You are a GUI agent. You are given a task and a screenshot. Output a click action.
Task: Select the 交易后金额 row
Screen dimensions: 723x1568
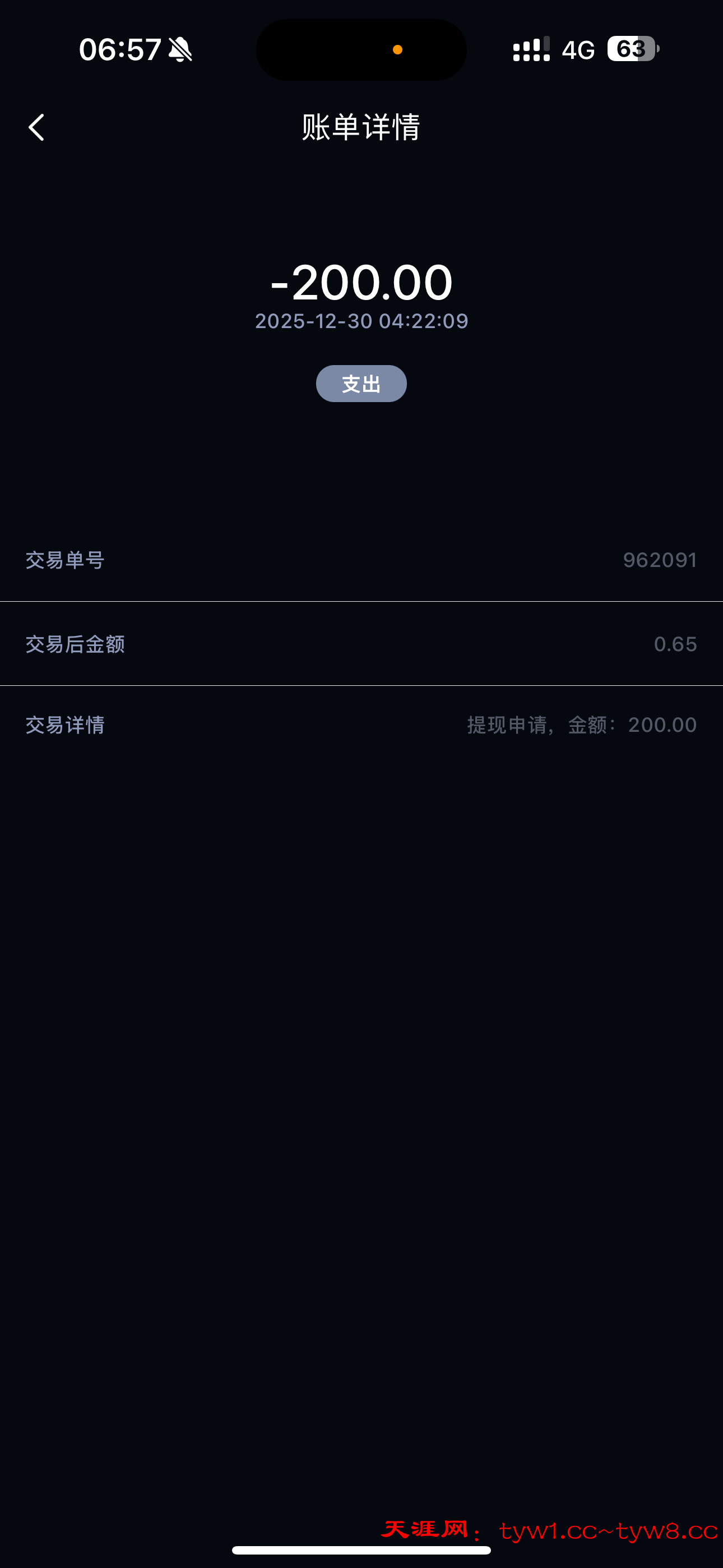coord(360,644)
